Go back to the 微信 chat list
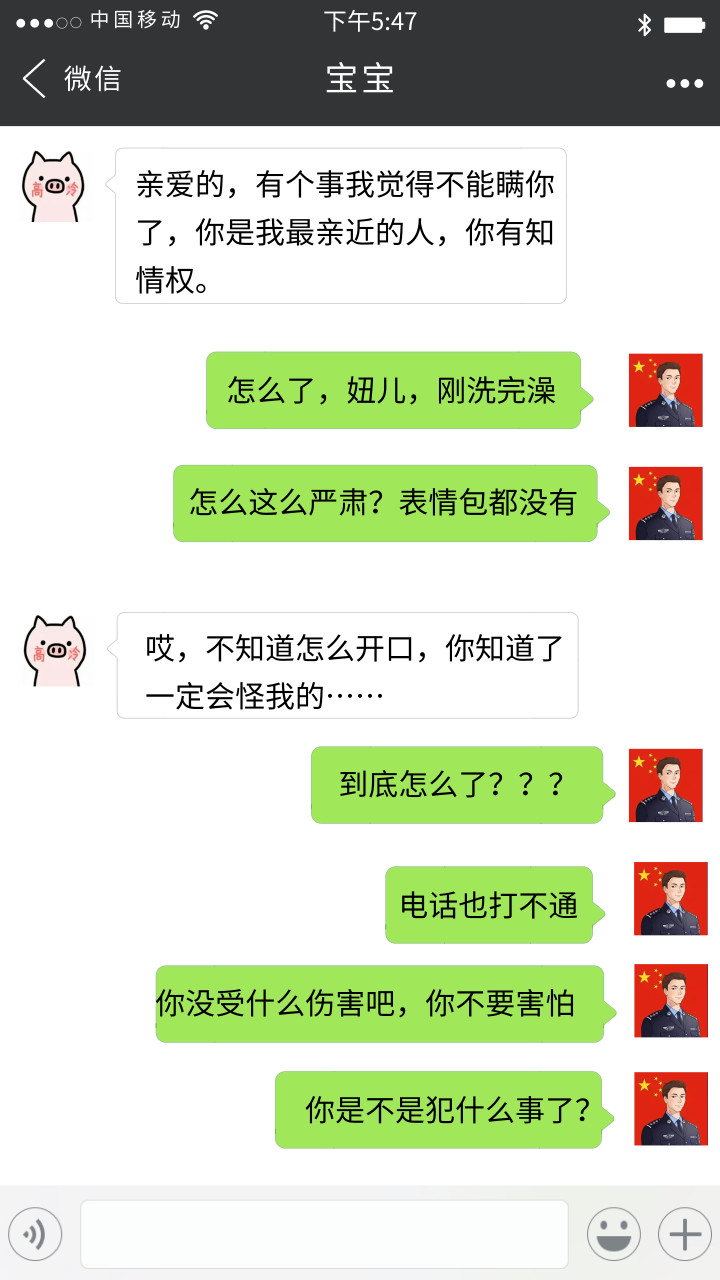Image resolution: width=720 pixels, height=1280 pixels. 70,79
